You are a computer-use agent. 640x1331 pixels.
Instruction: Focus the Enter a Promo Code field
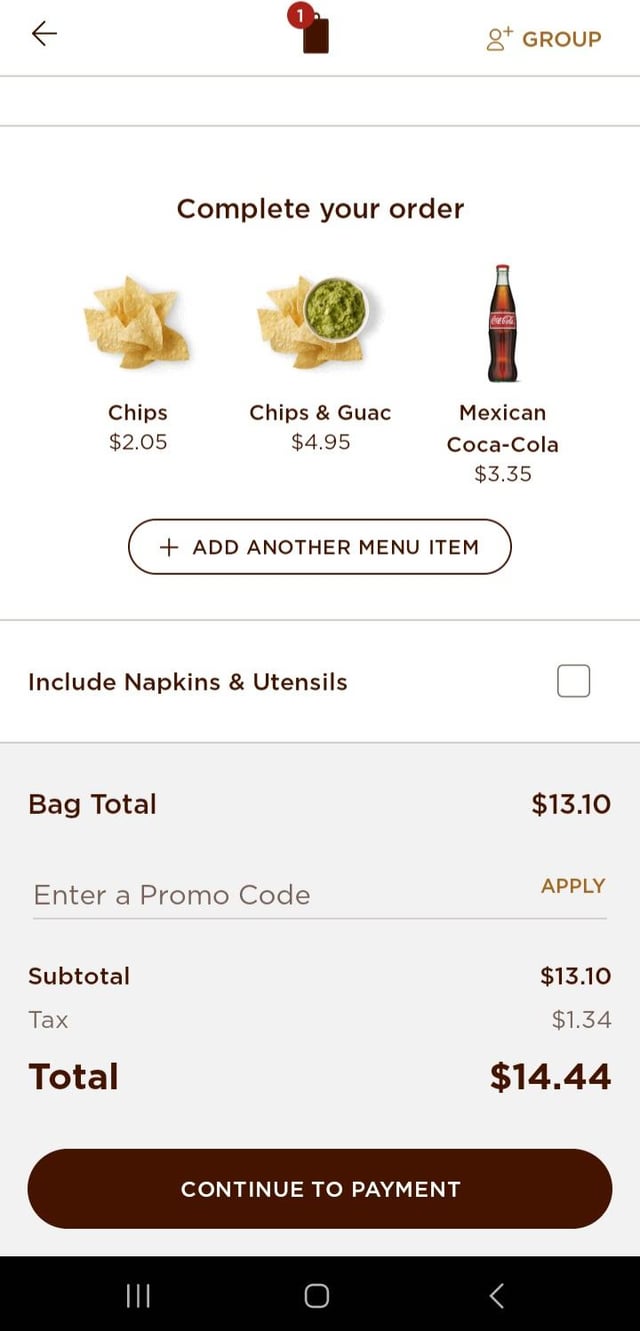270,894
